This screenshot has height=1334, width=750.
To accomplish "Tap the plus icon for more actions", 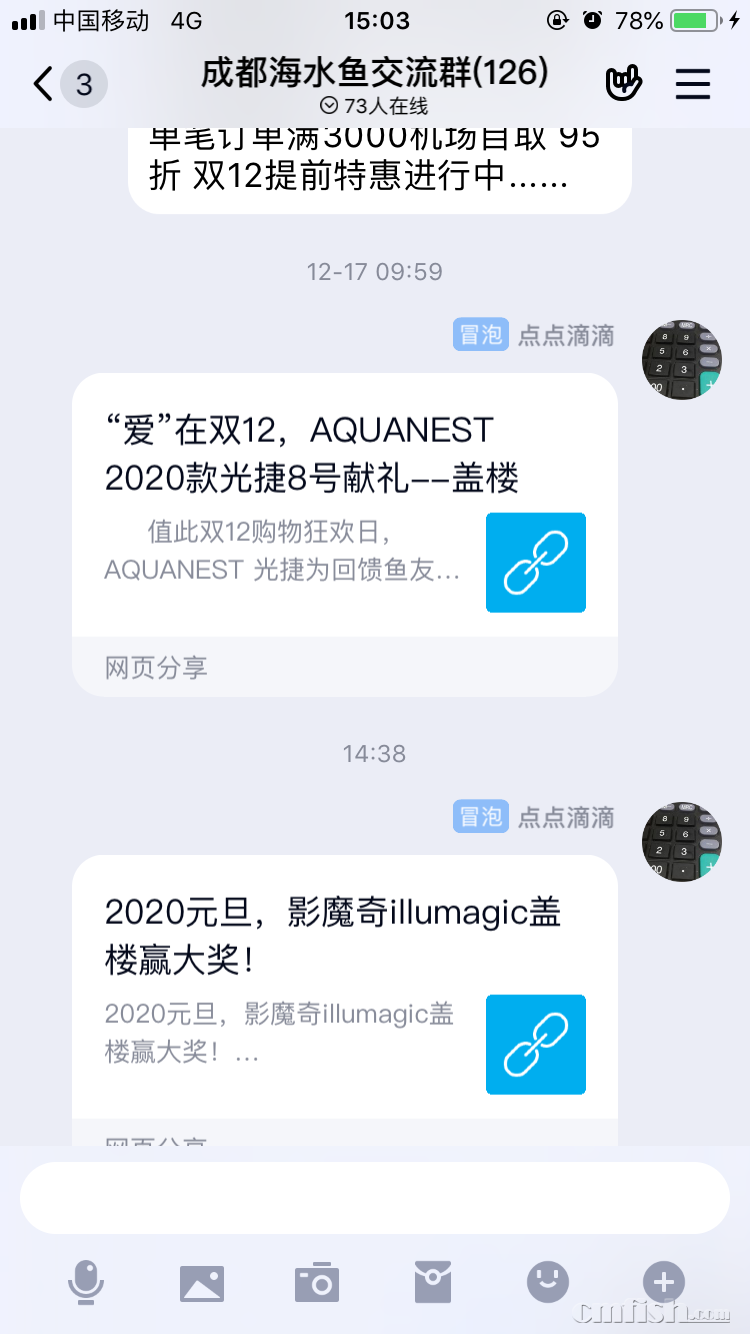I will [x=662, y=1281].
